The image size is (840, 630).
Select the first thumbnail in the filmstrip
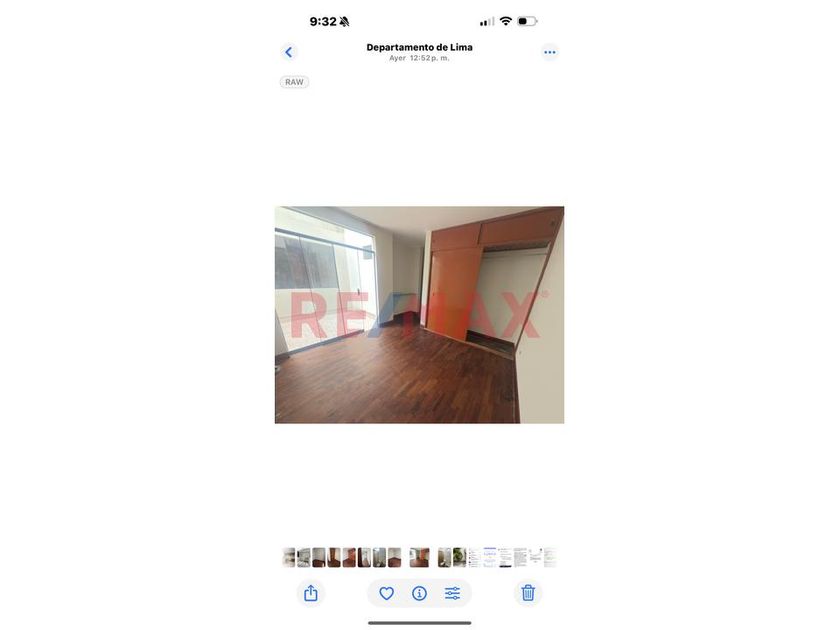(289, 557)
